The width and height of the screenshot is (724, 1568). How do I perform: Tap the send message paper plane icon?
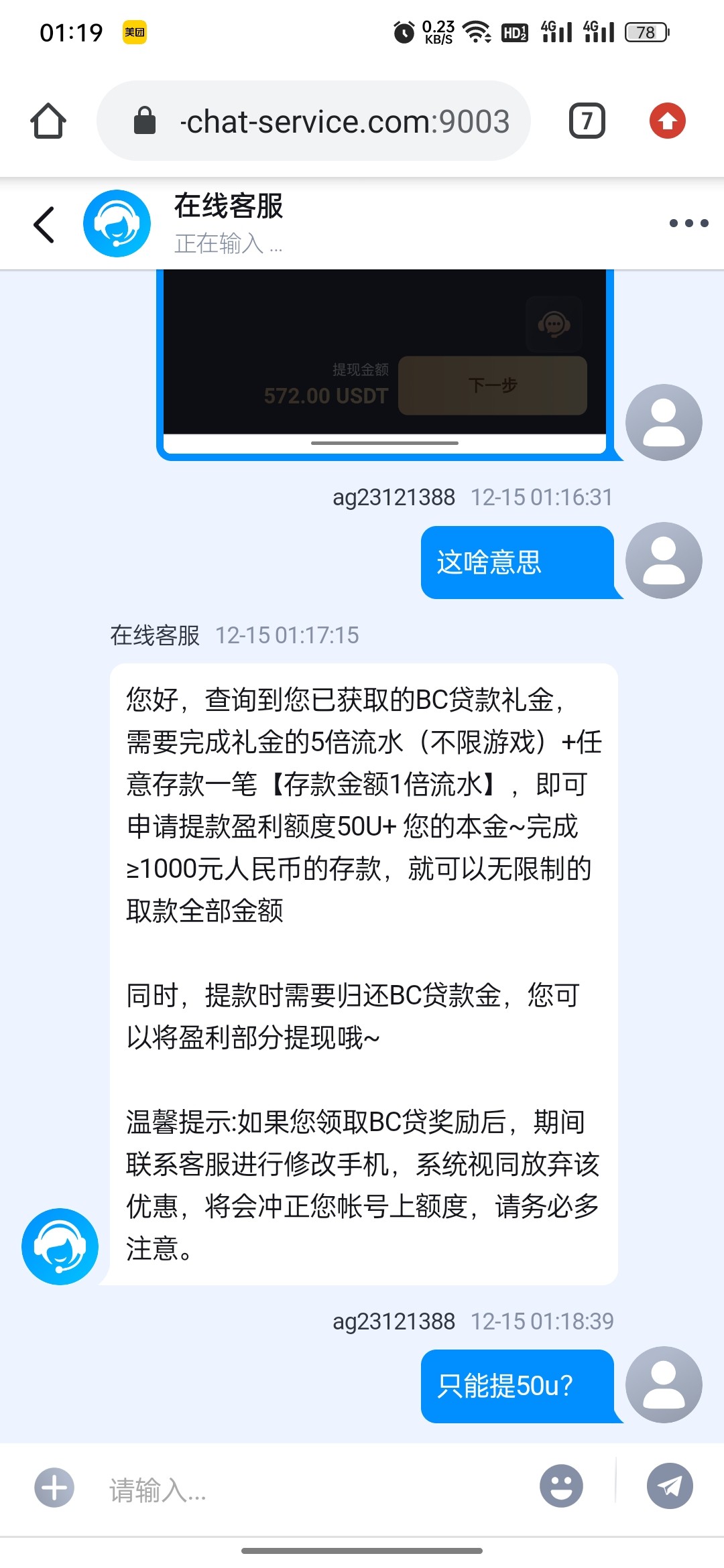pos(670,1484)
